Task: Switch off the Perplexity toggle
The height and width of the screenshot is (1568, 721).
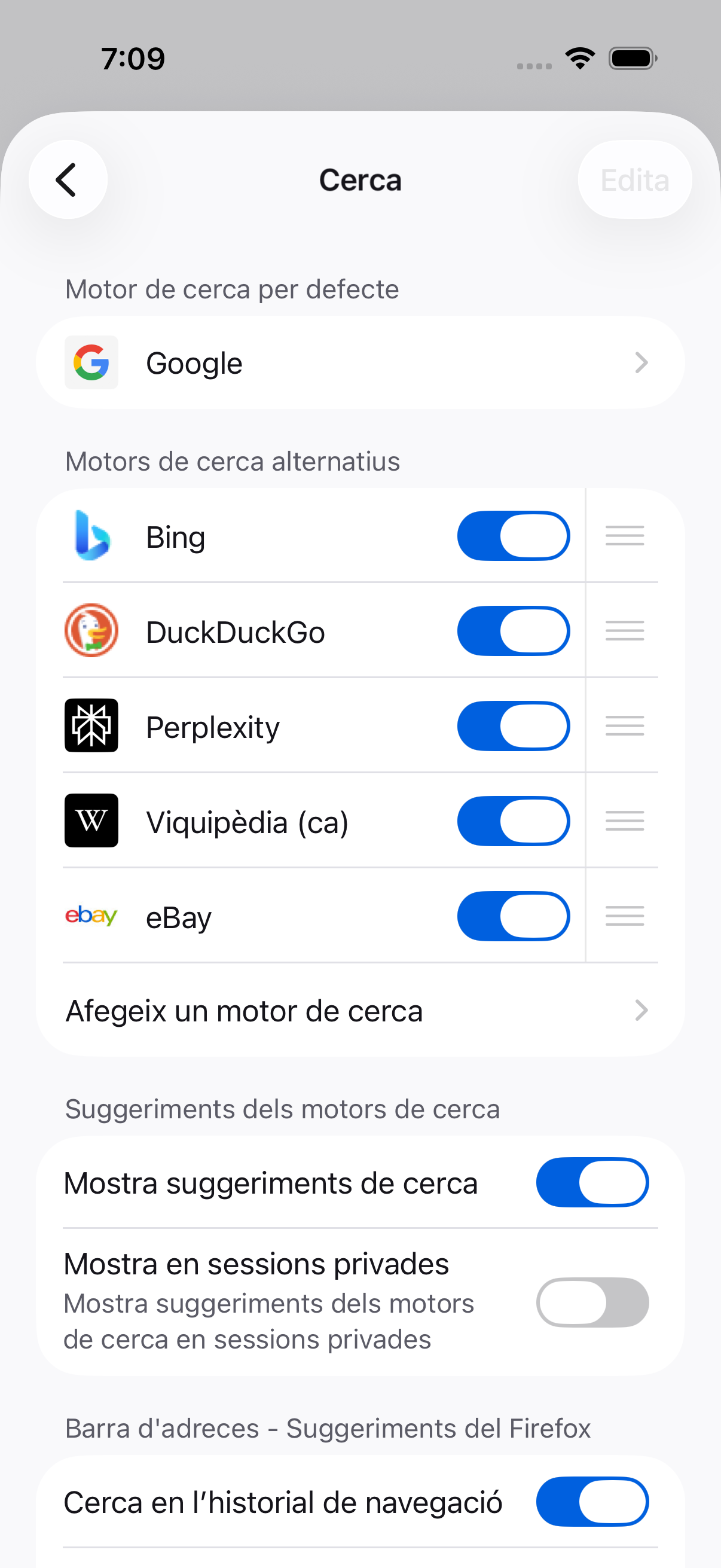Action: point(514,725)
